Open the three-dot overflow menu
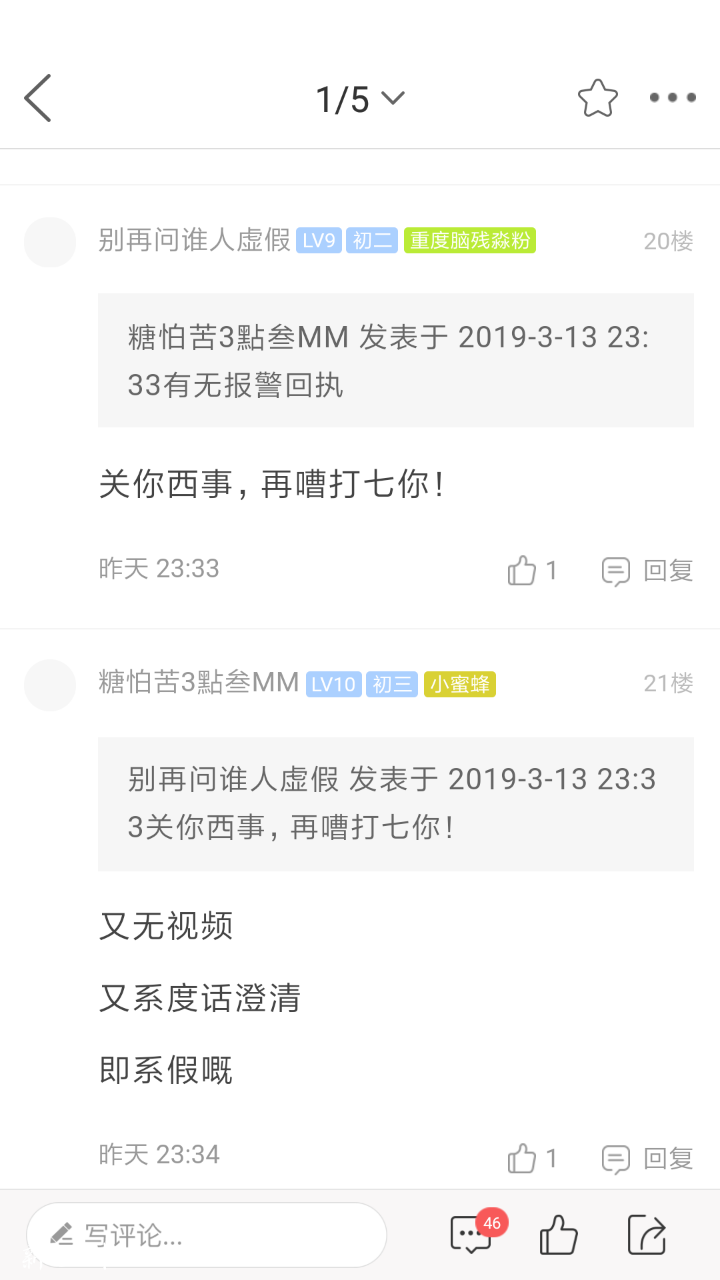The width and height of the screenshot is (720, 1280). pyautogui.click(x=672, y=98)
